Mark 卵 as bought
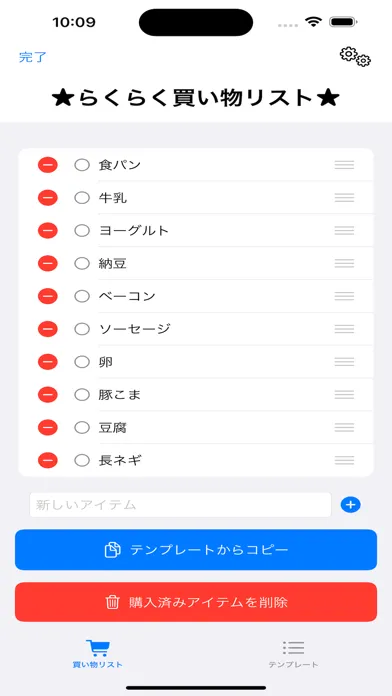The width and height of the screenshot is (392, 696). (82, 362)
